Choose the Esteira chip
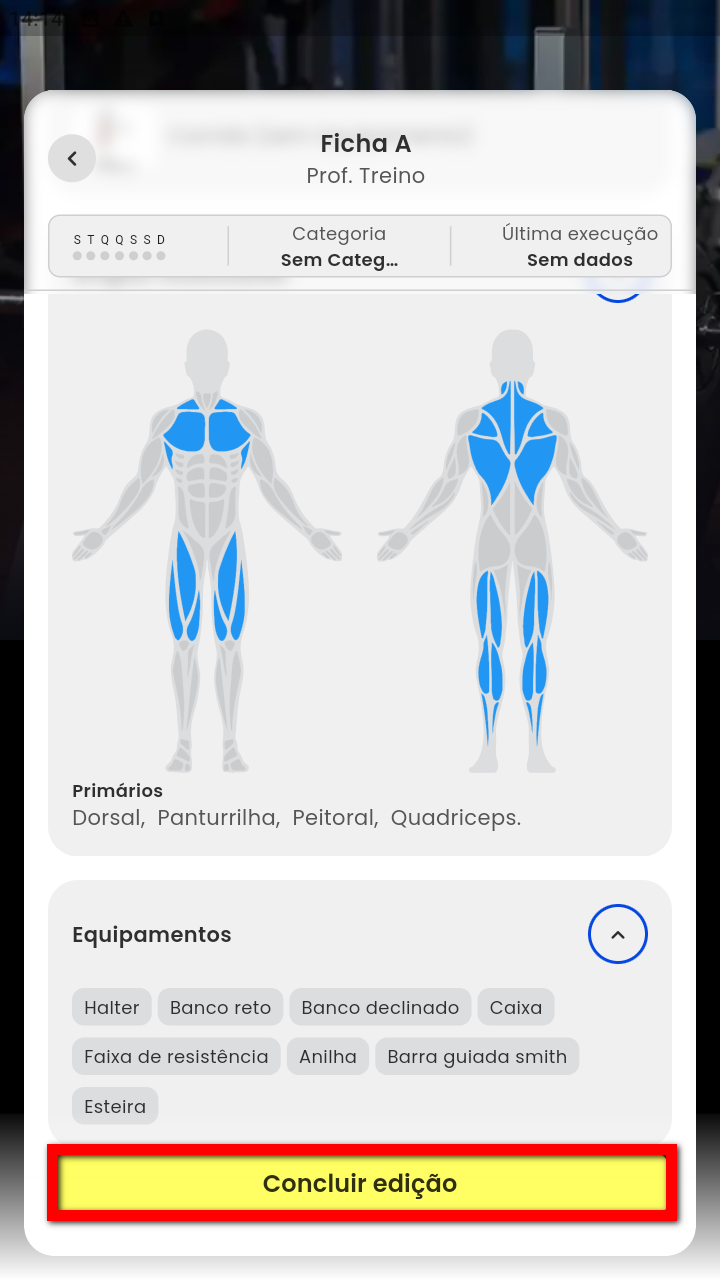The height and width of the screenshot is (1280, 720). pos(115,1106)
